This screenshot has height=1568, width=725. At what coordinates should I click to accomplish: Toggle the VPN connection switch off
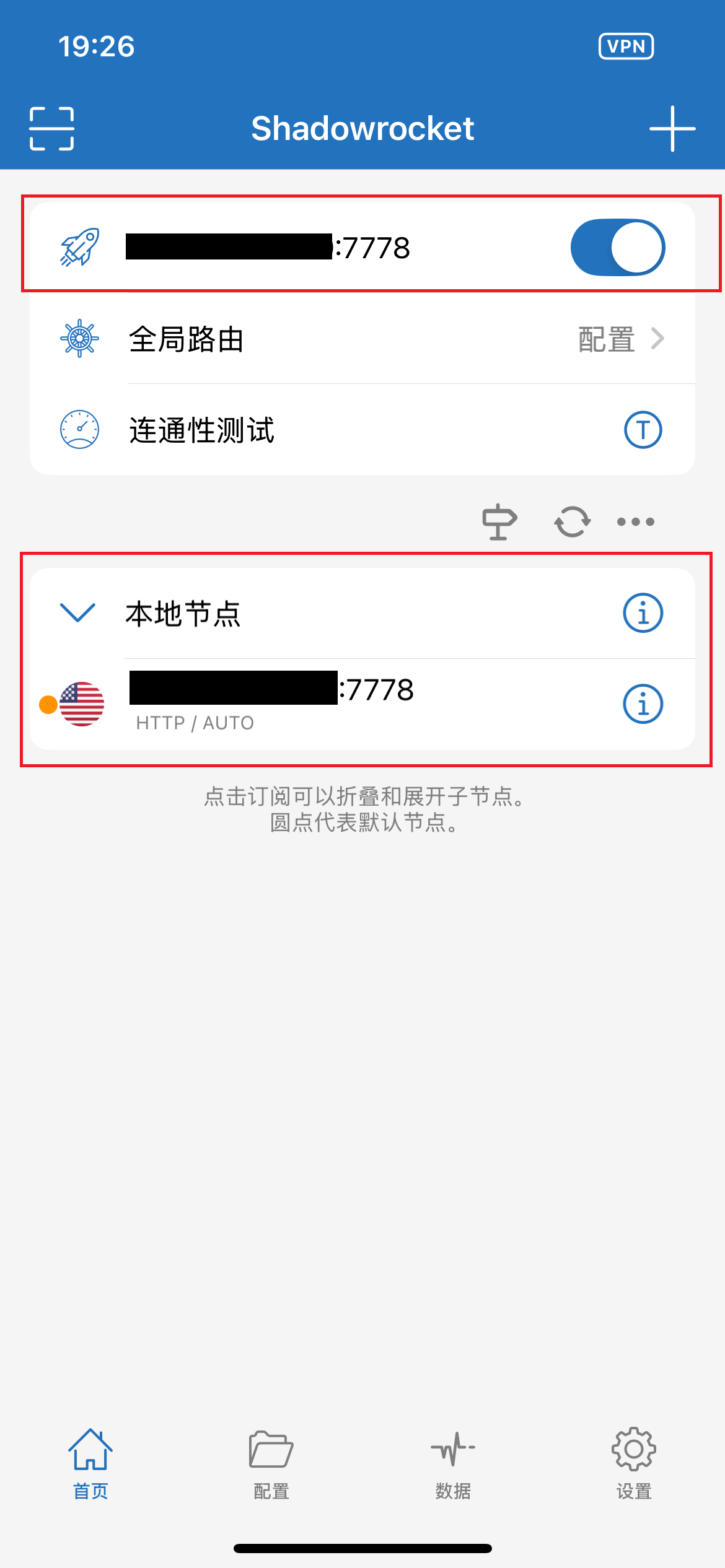[x=617, y=247]
